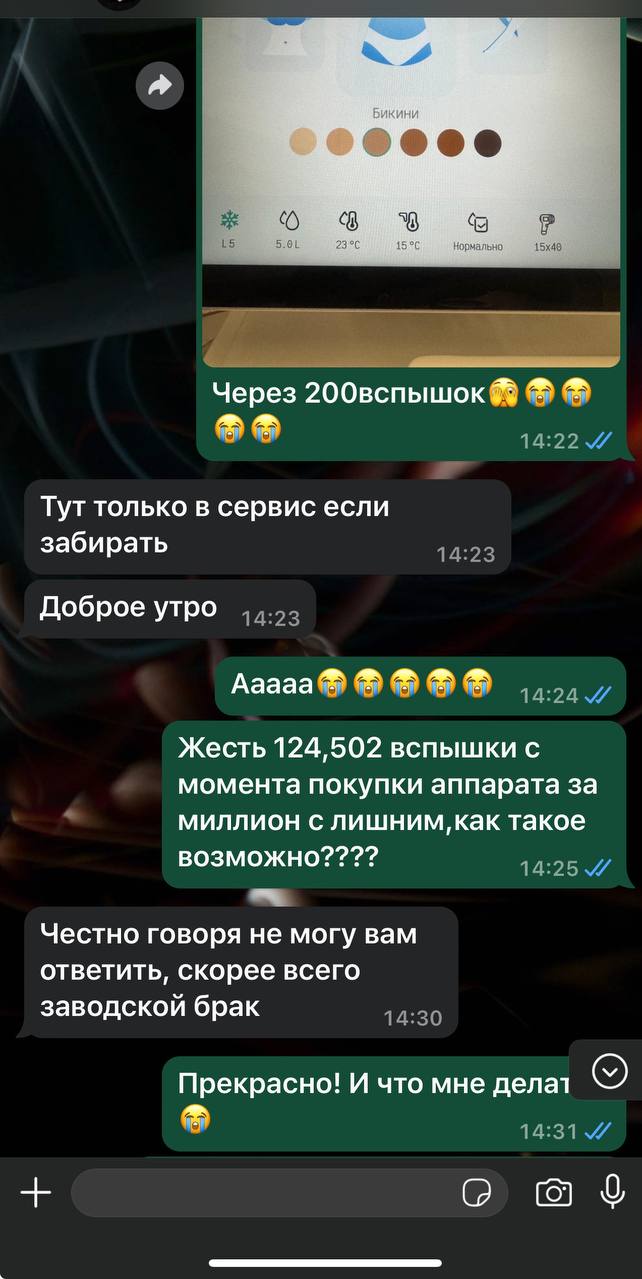Open the plus attachment menu
Screen dimensions: 642x1279
[36, 1192]
